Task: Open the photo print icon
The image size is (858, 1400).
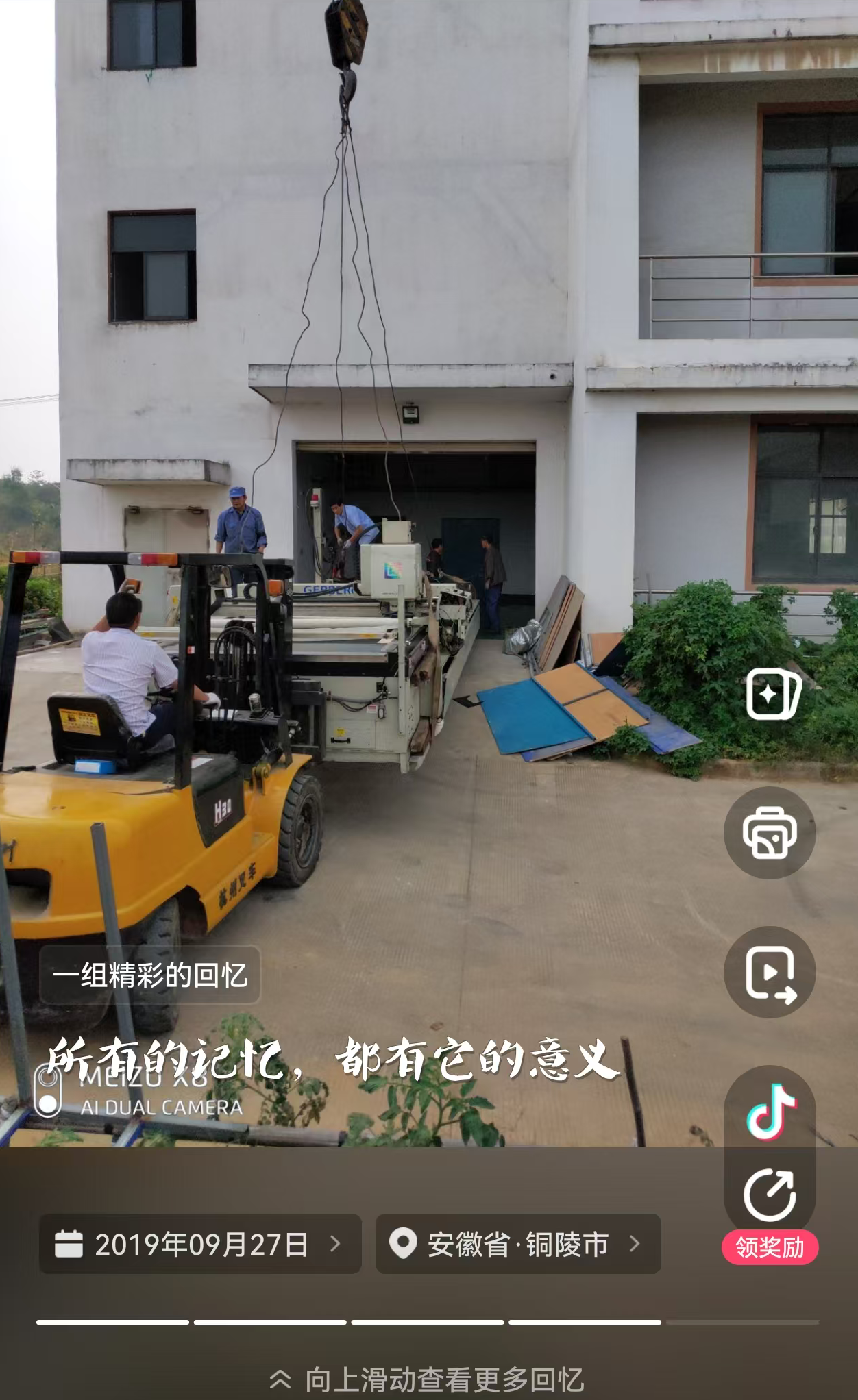Action: (x=770, y=832)
